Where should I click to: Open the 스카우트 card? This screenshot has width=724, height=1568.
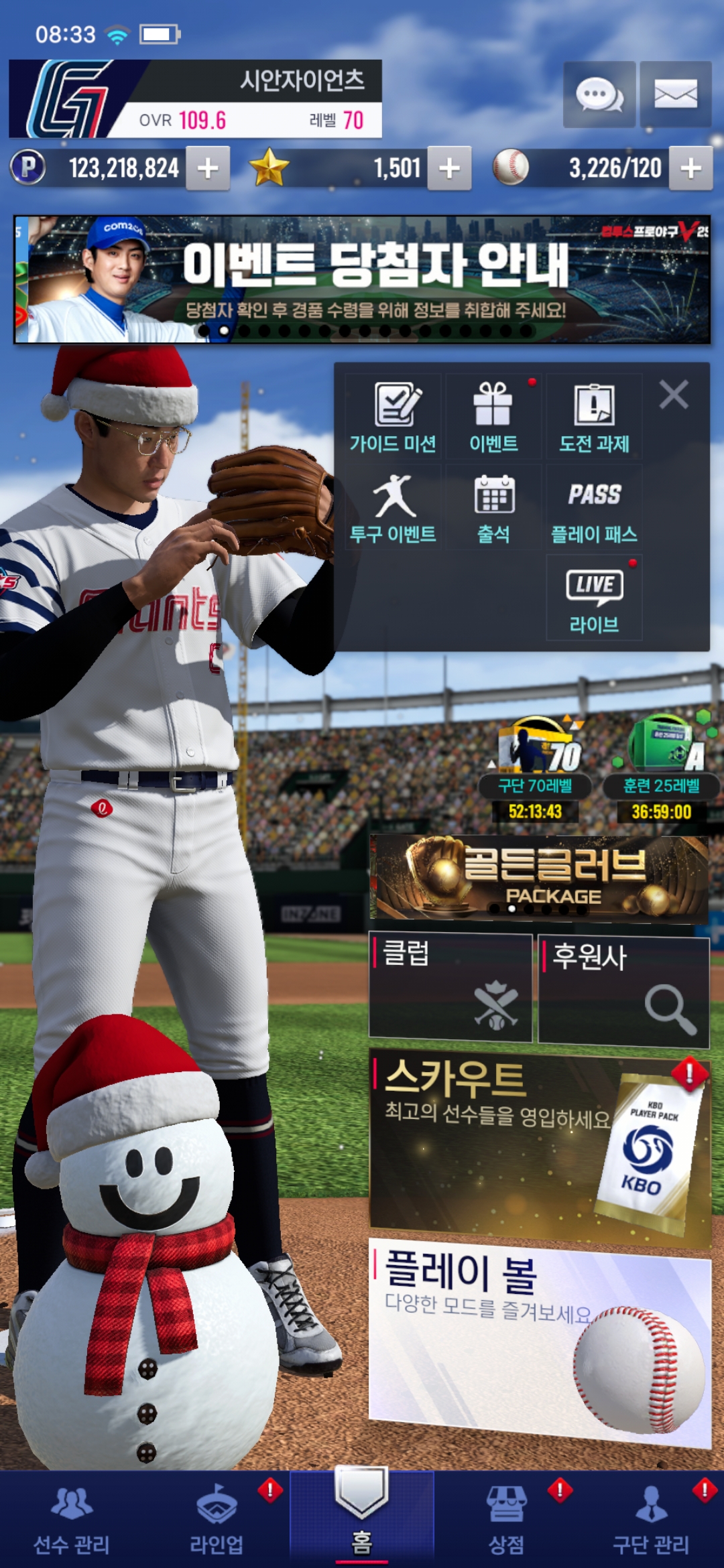(540, 1146)
